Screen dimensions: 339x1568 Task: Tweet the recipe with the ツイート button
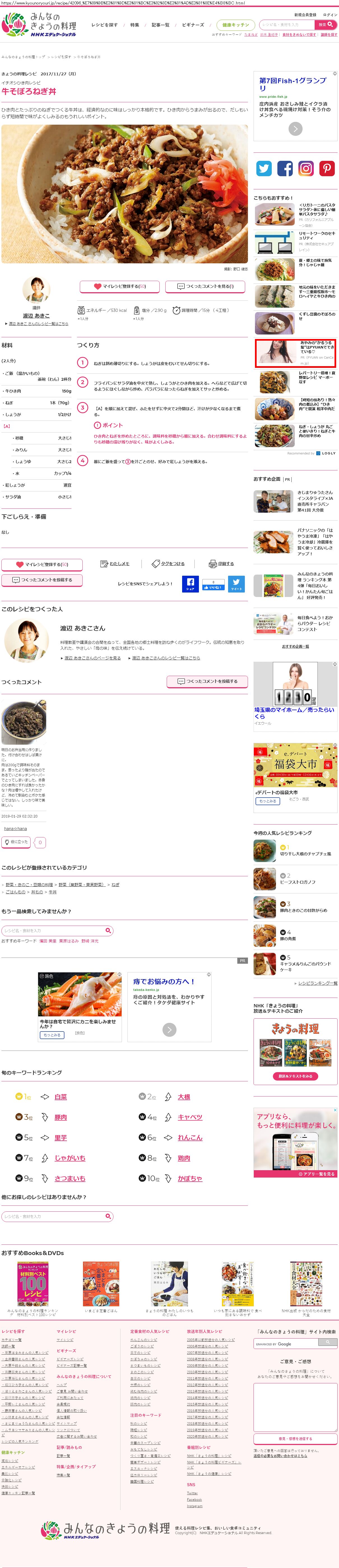(236, 583)
